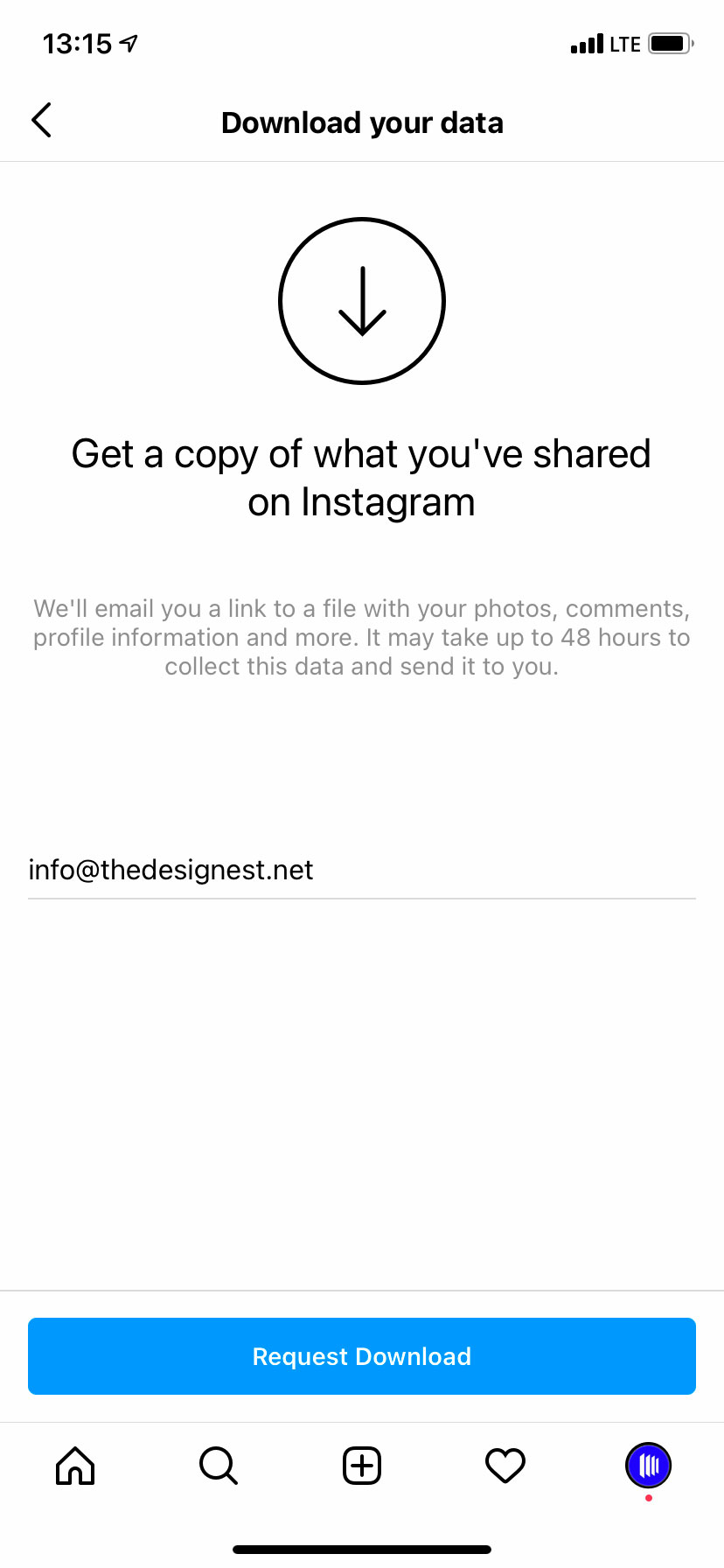Open the Home tab
The image size is (724, 1568).
point(75,1466)
